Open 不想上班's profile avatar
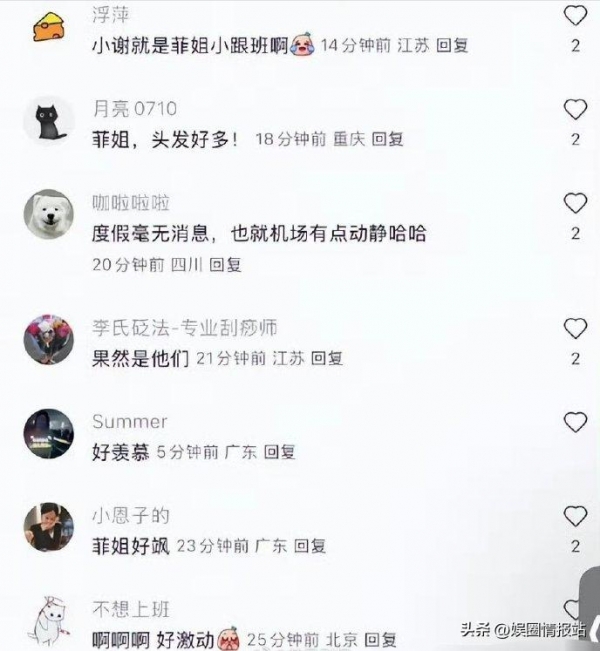Screen dimensions: 600x651 click(47, 620)
